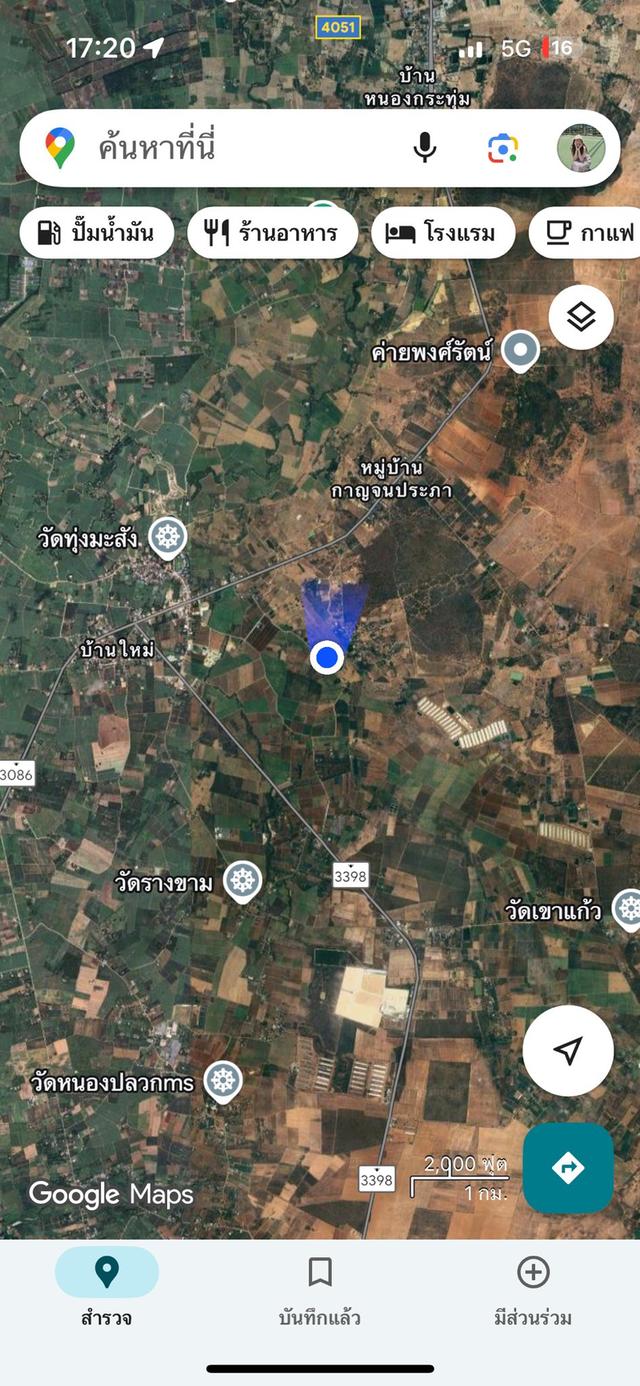Select the วัดเขาแก้ว temple marker
Screen dimensions: 640x1386
[627, 908]
